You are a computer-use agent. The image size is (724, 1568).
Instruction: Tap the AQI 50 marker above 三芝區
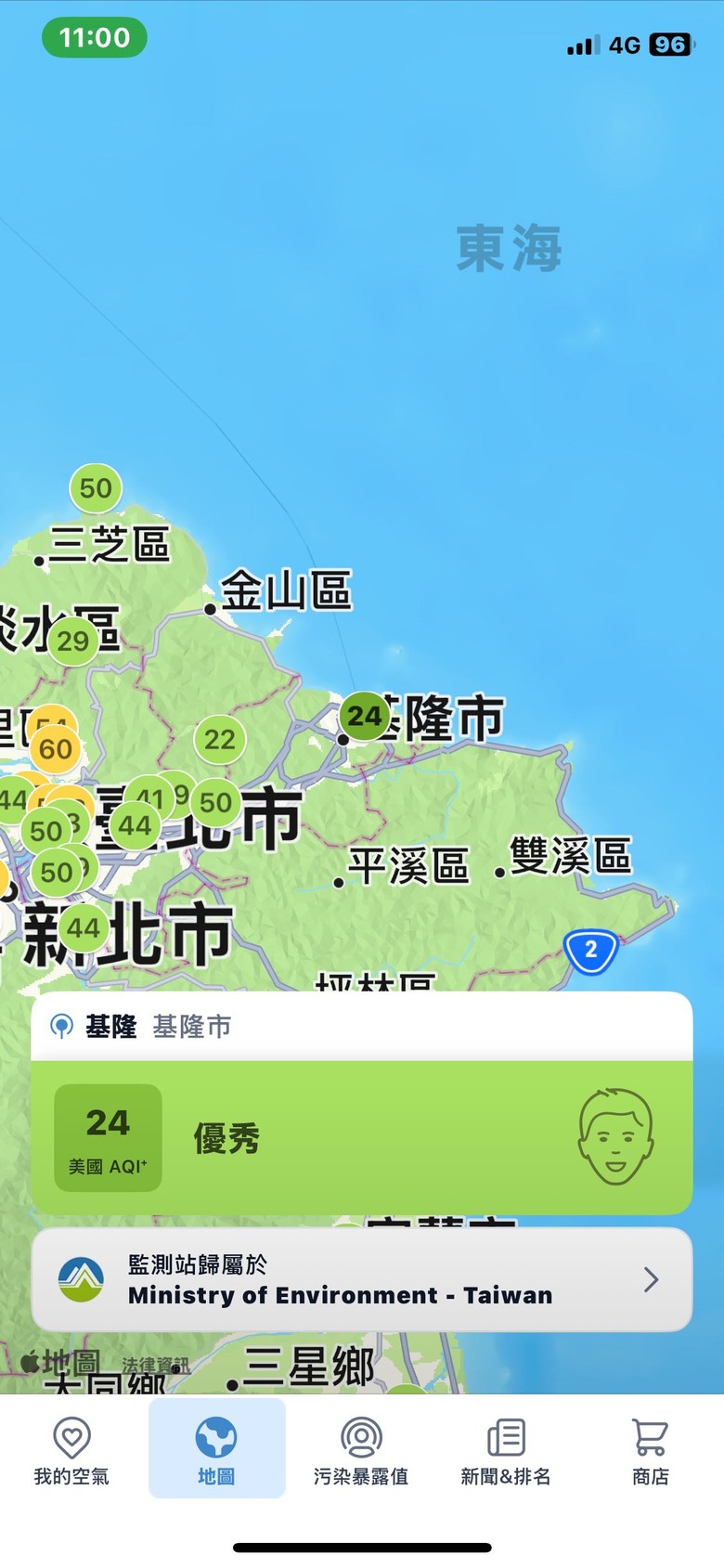[x=96, y=488]
